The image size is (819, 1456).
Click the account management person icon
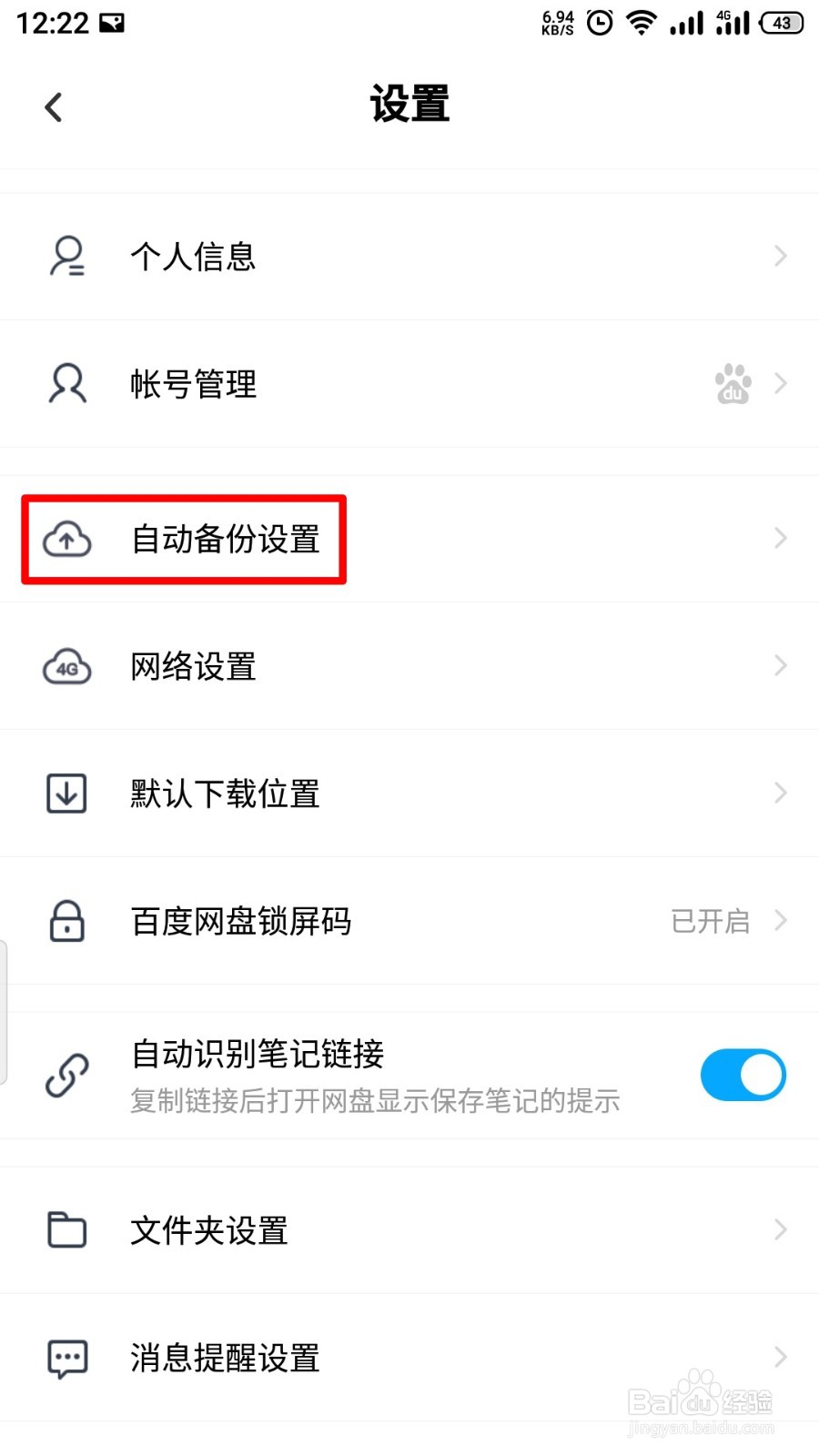click(x=66, y=383)
